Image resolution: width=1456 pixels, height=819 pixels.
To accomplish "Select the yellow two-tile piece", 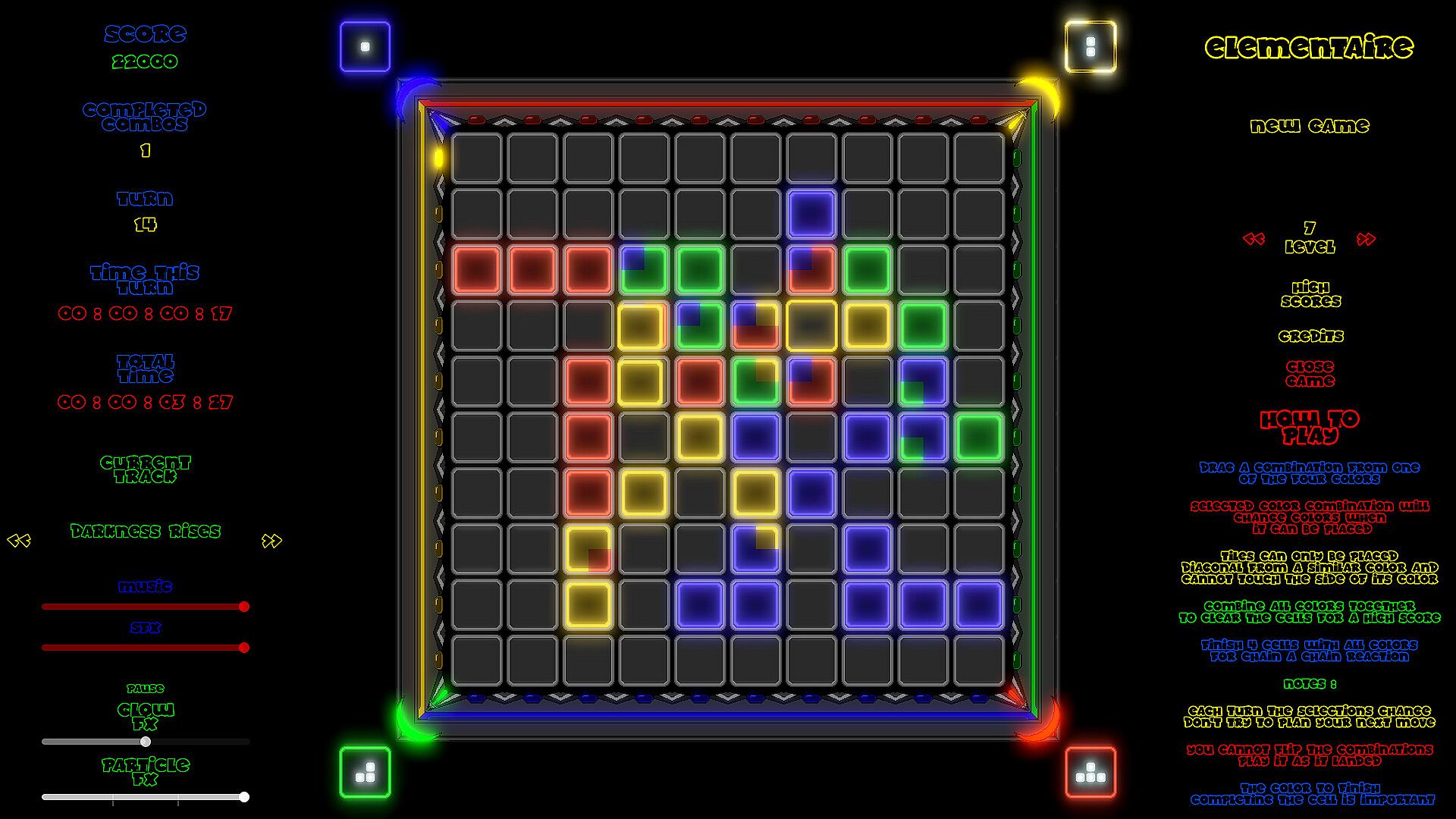I will (1090, 47).
